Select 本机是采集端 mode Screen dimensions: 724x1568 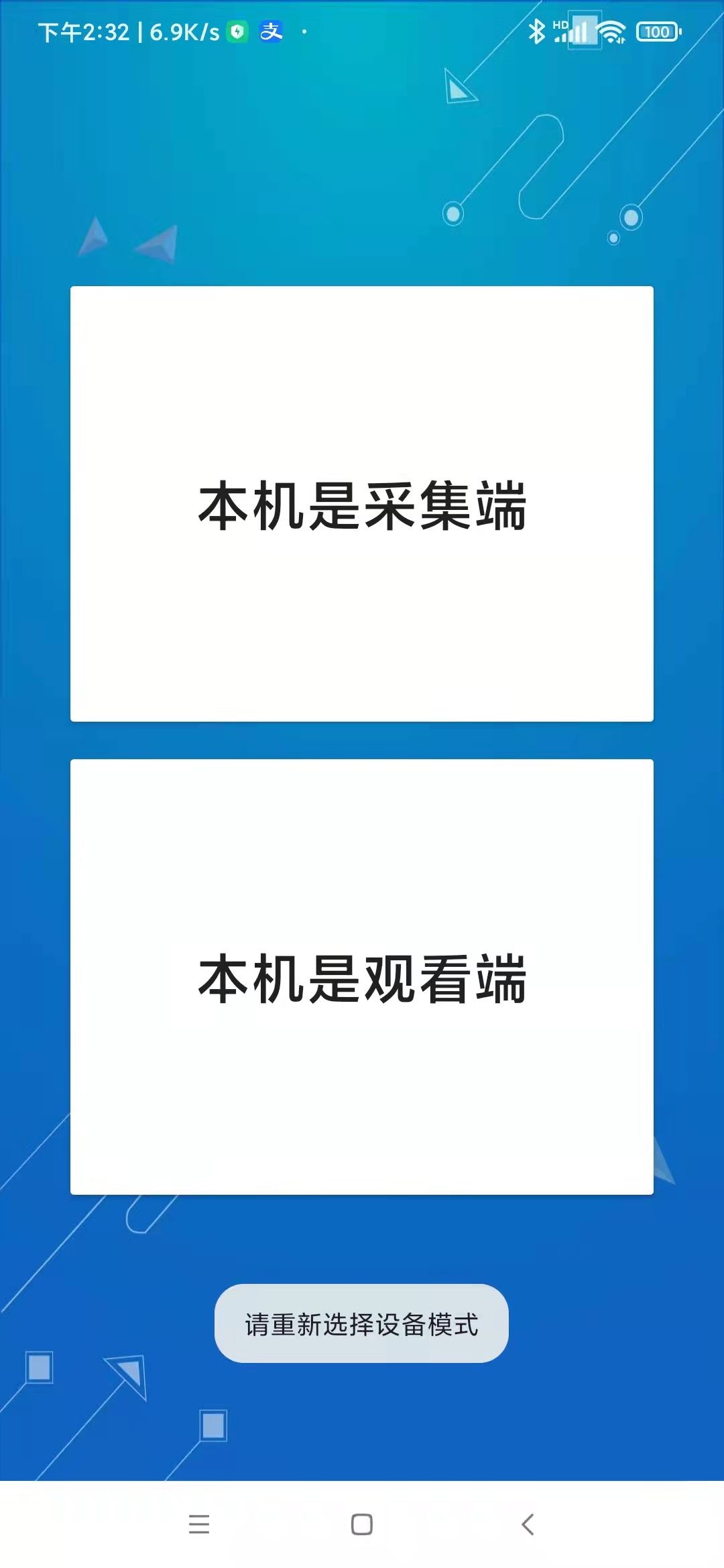click(x=362, y=504)
